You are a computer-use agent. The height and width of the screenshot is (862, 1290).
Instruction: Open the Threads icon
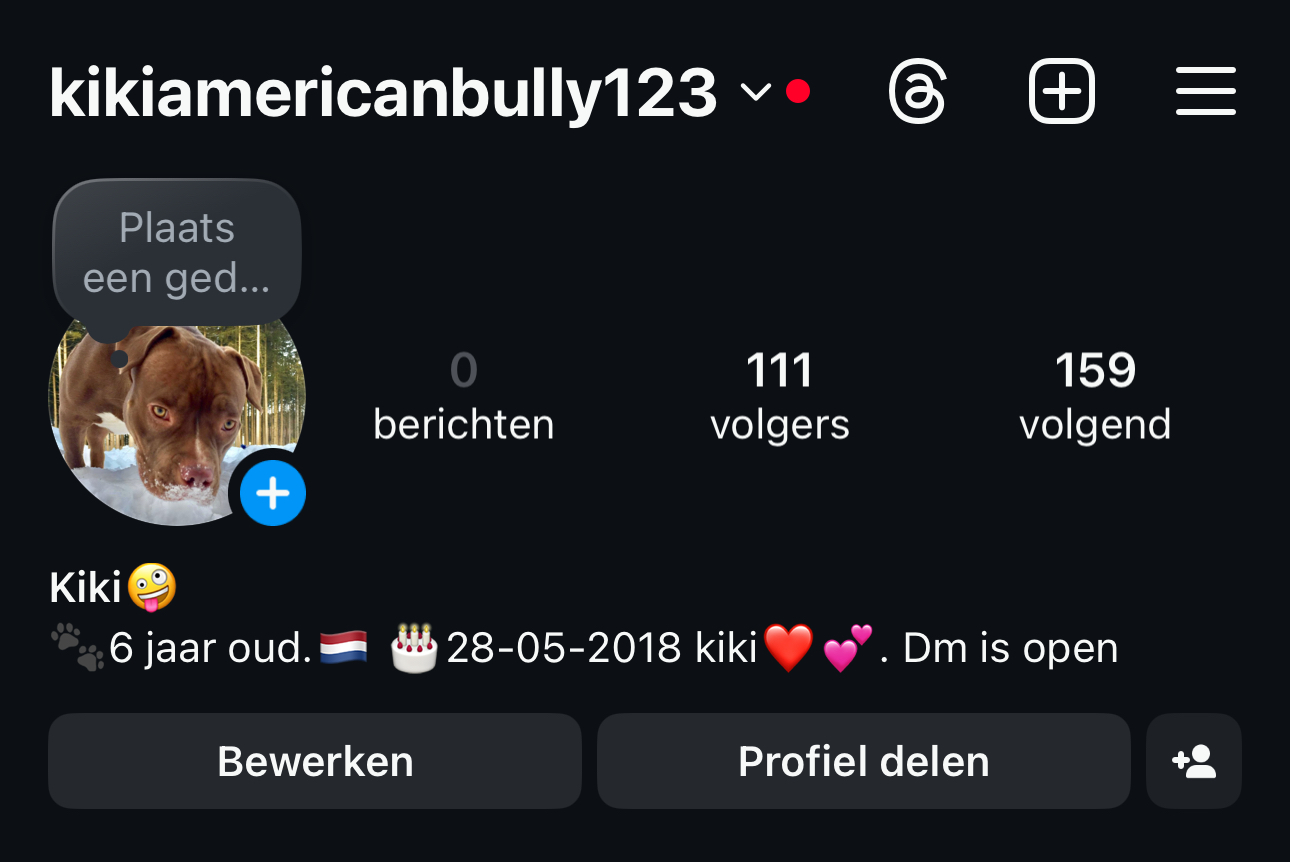tap(916, 93)
